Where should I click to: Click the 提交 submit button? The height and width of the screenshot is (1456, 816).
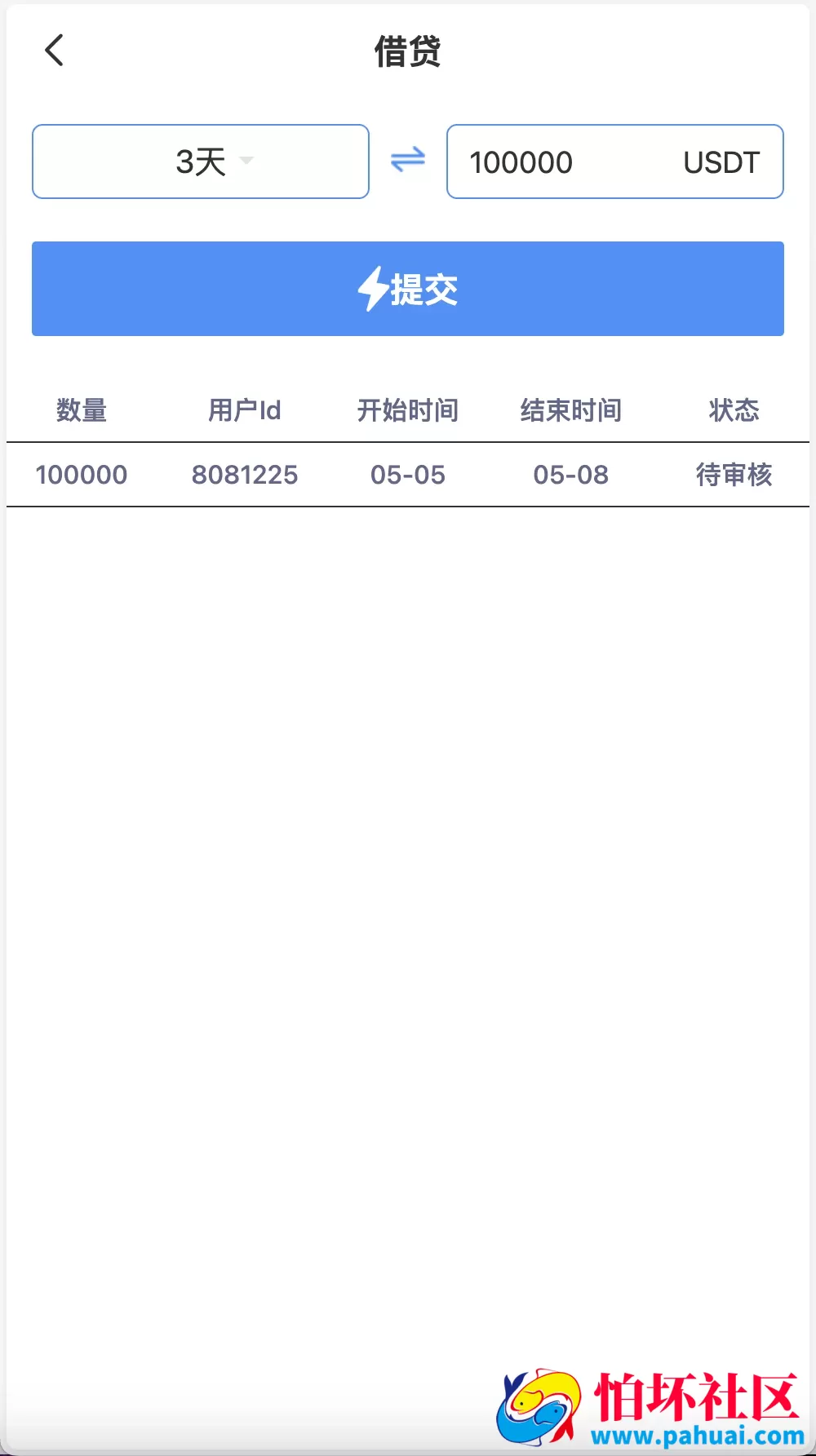coord(407,289)
